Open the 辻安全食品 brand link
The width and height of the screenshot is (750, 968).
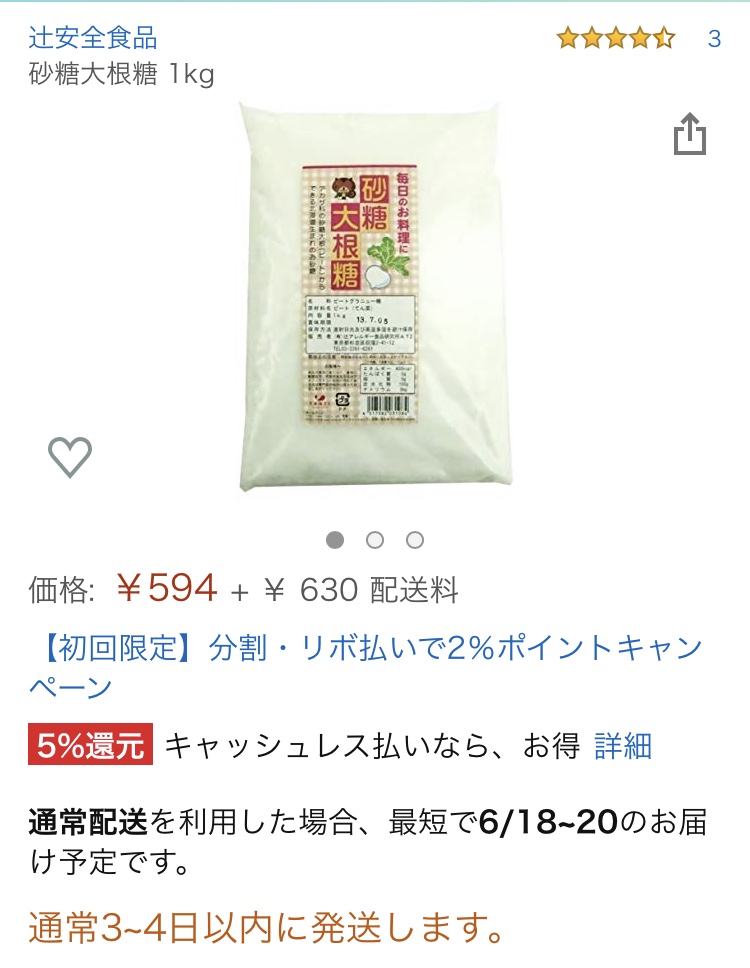tap(92, 39)
